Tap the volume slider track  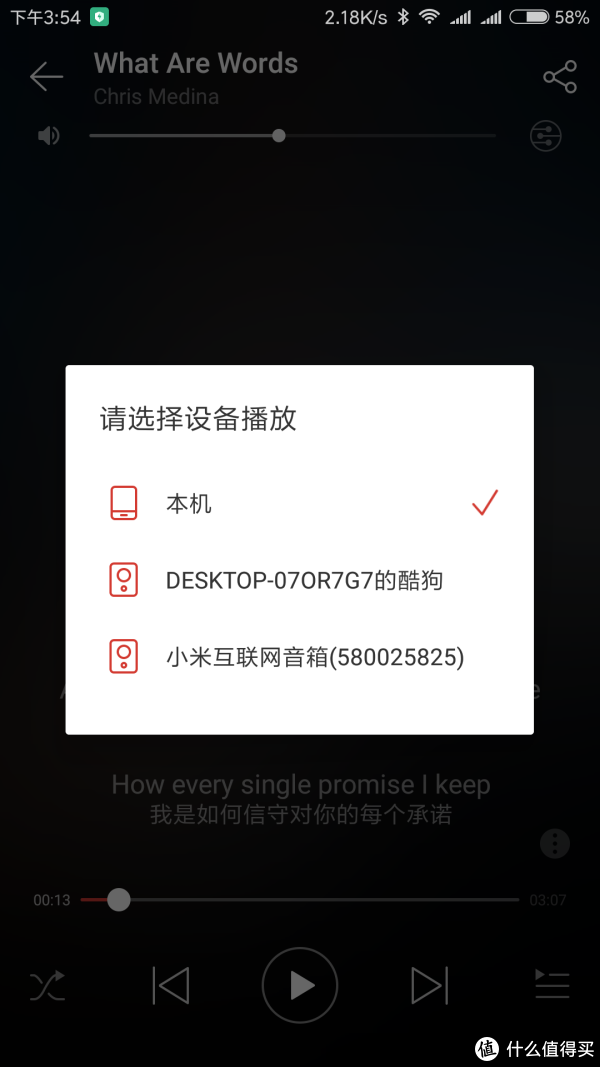[x=293, y=135]
